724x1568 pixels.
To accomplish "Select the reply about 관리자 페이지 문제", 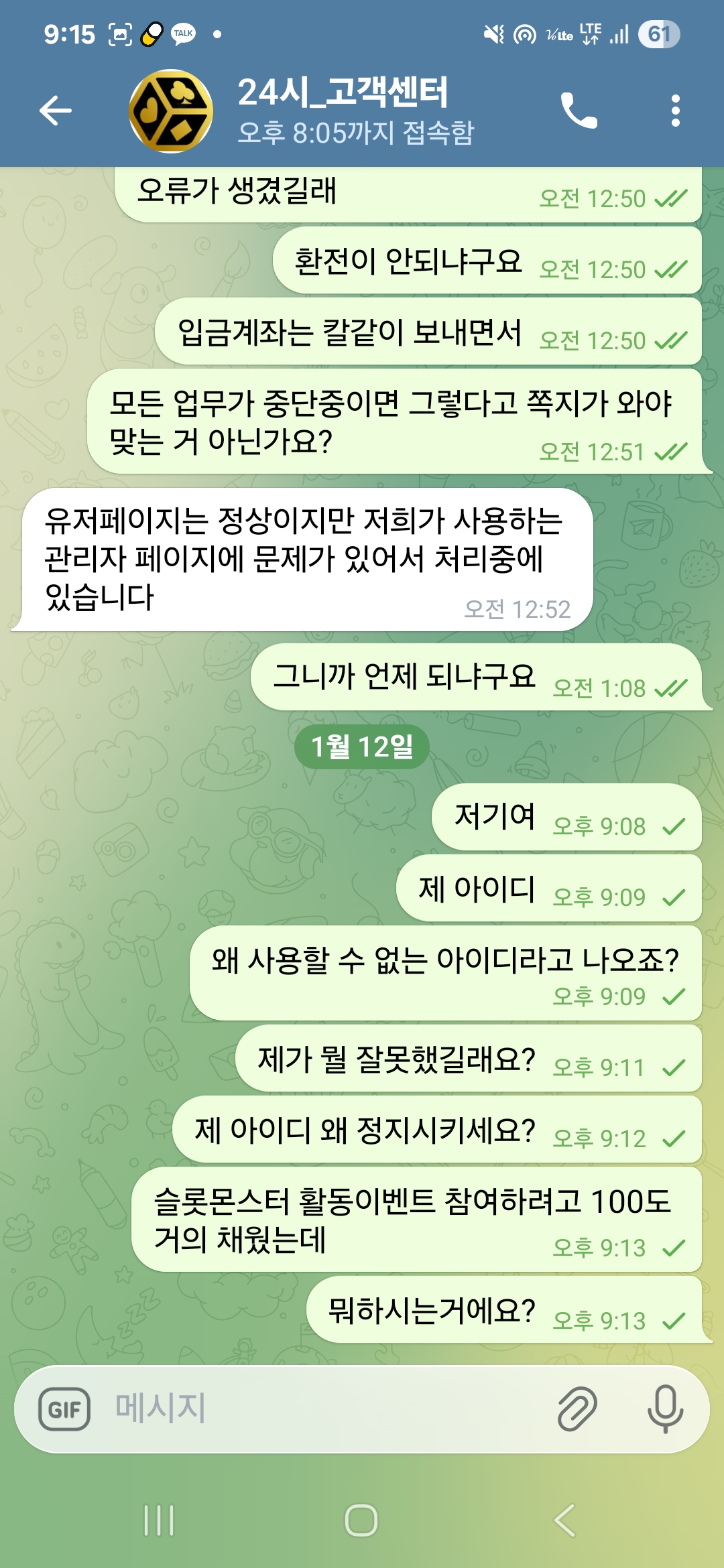I will 302,560.
